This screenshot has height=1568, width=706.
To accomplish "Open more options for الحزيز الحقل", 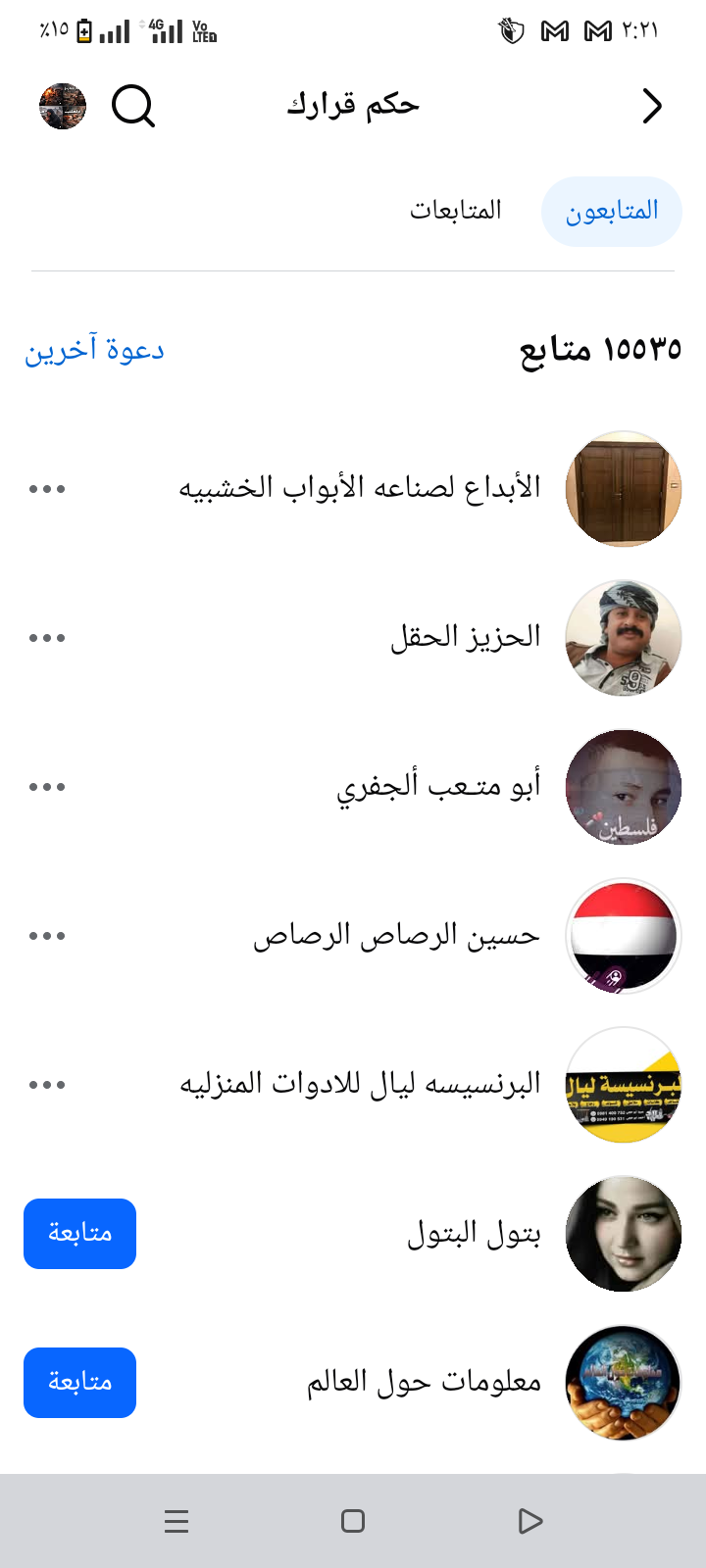I will pos(47,638).
